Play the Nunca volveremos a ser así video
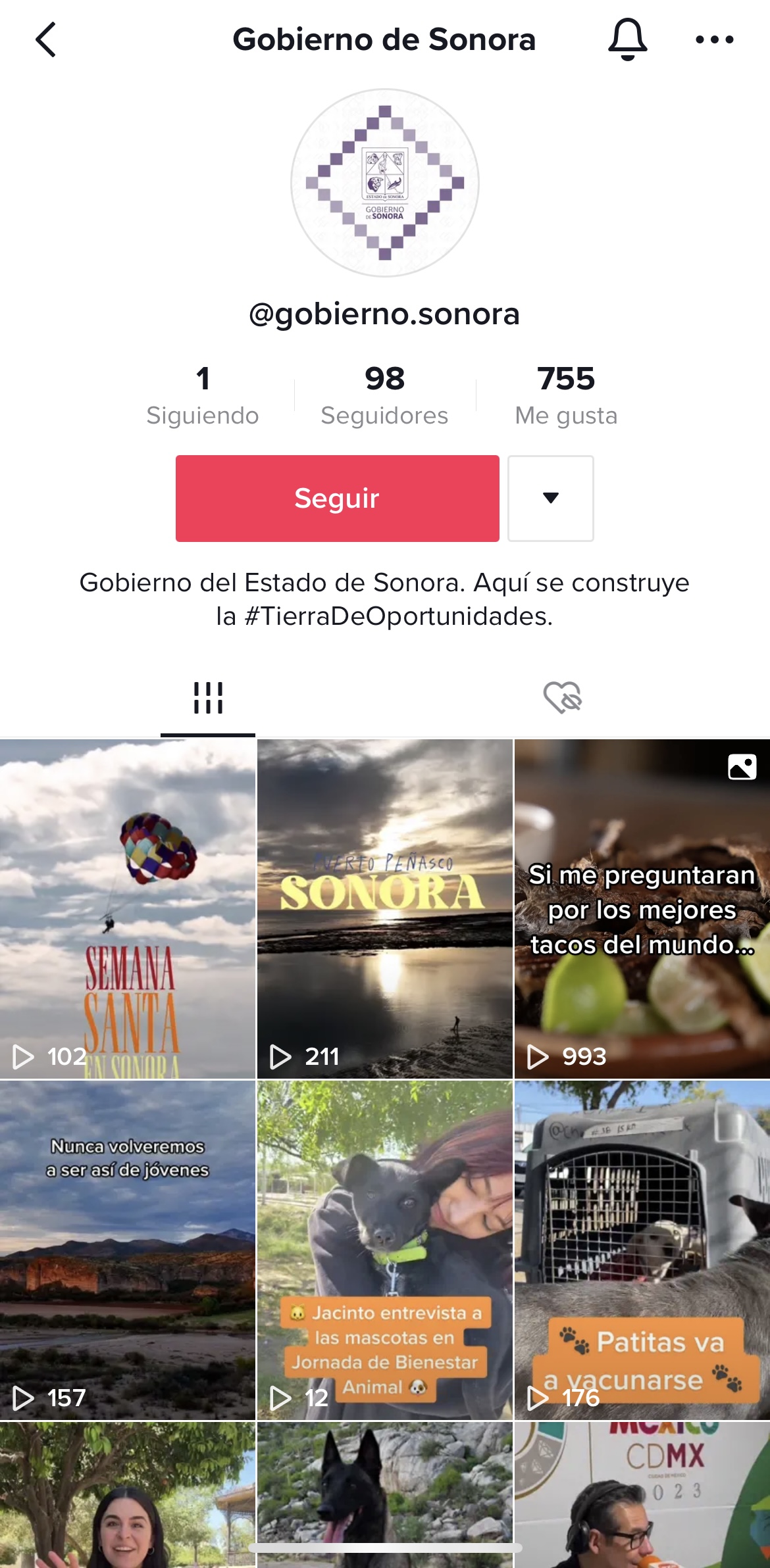The width and height of the screenshot is (770, 1568). 128,1250
